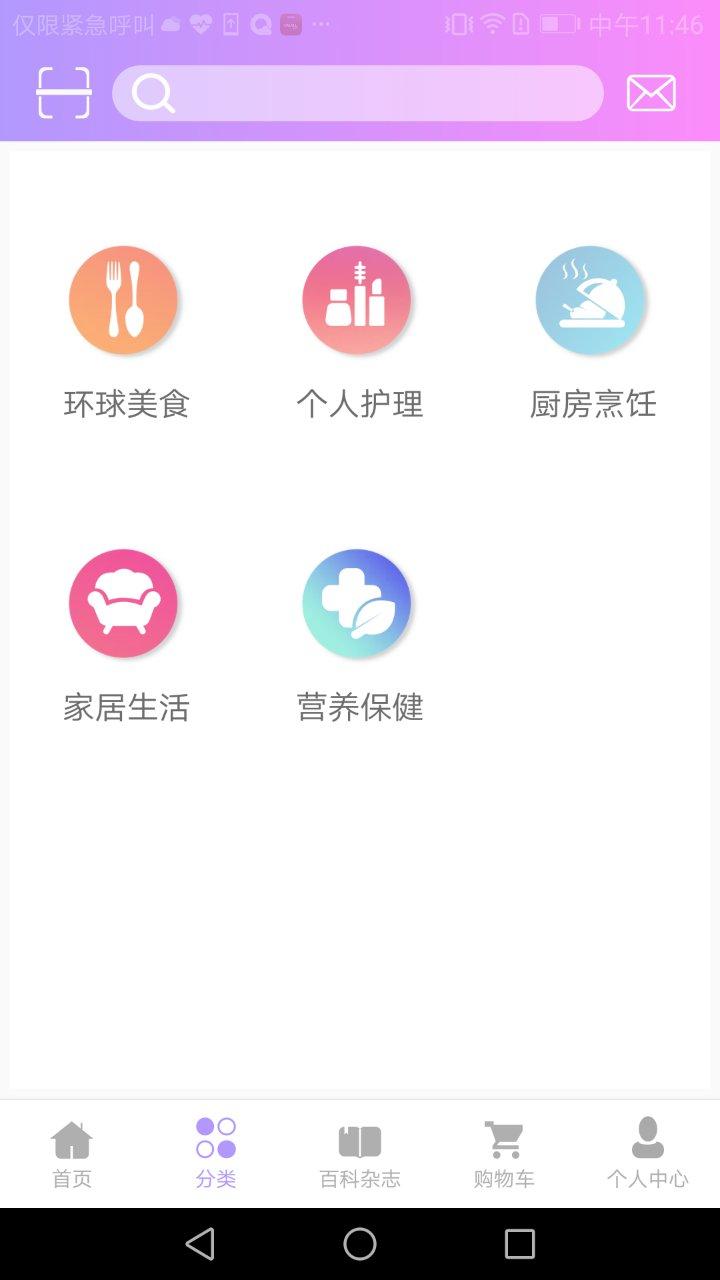Tap the search field at top
Image resolution: width=720 pixels, height=1280 pixels.
[x=358, y=93]
